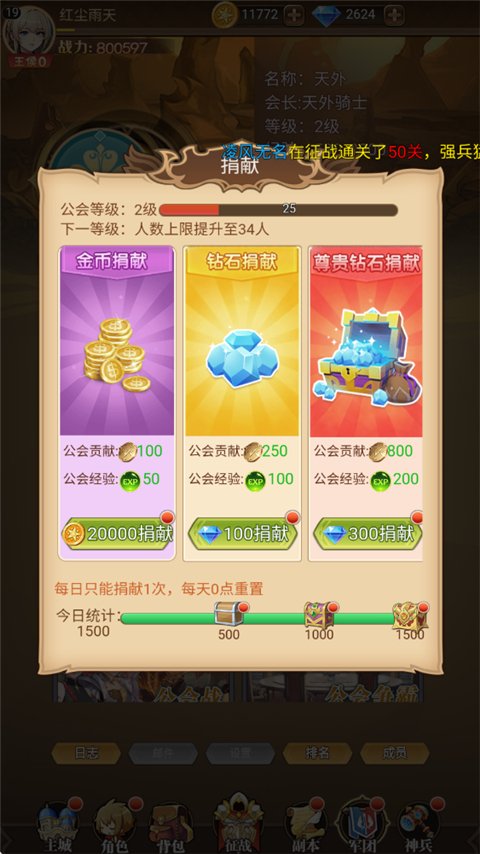Open the guild members 成员 list
This screenshot has width=480, height=854.
click(394, 753)
